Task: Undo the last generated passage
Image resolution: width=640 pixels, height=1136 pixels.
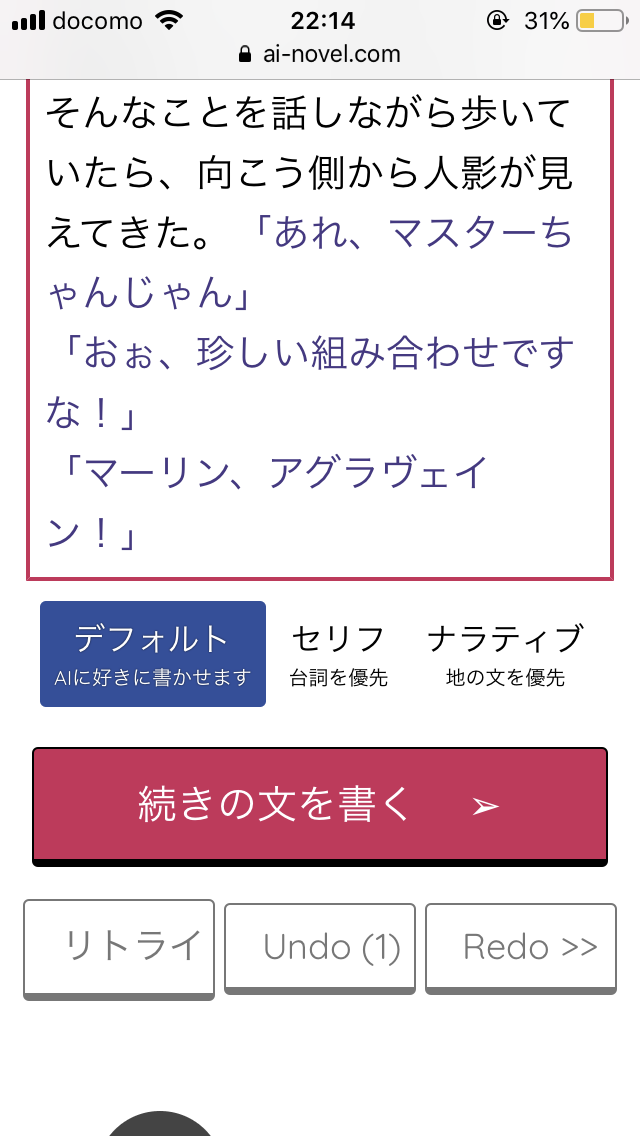Action: coord(320,947)
